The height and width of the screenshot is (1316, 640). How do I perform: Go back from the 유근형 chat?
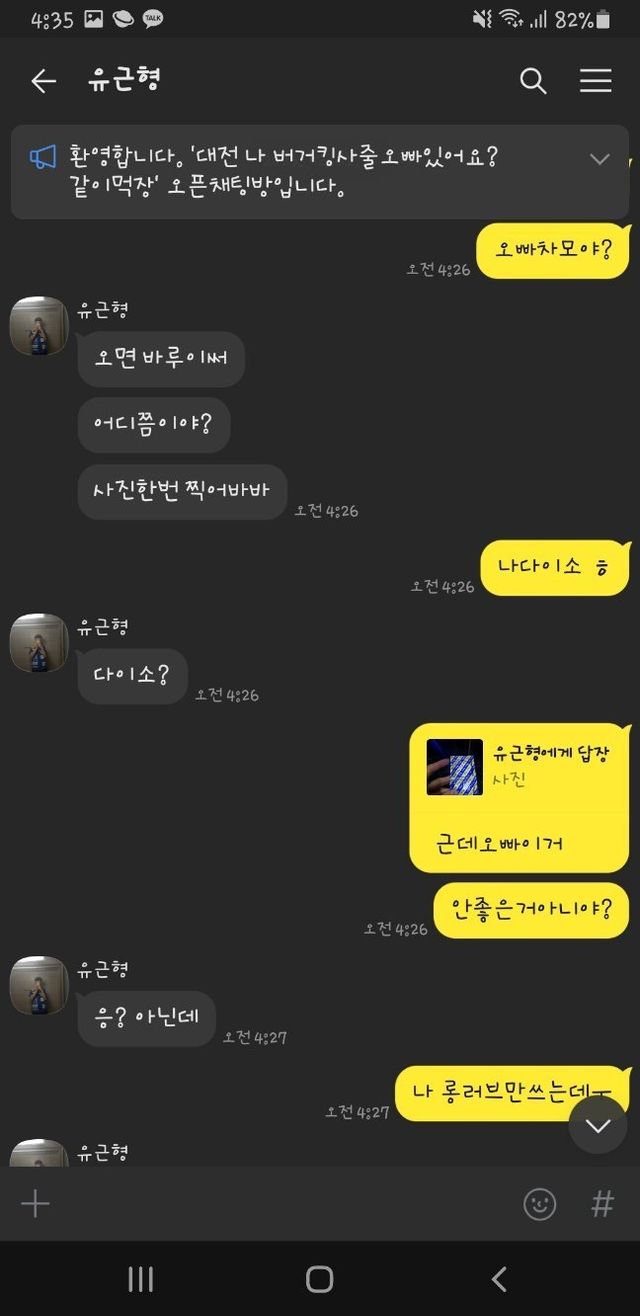click(x=43, y=81)
